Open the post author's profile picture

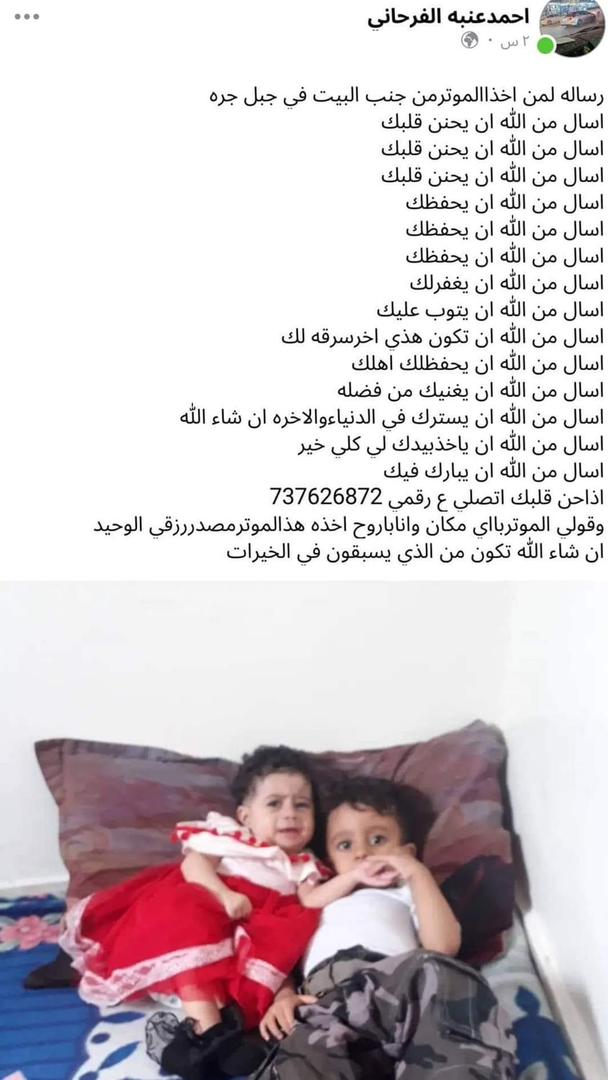point(568,26)
